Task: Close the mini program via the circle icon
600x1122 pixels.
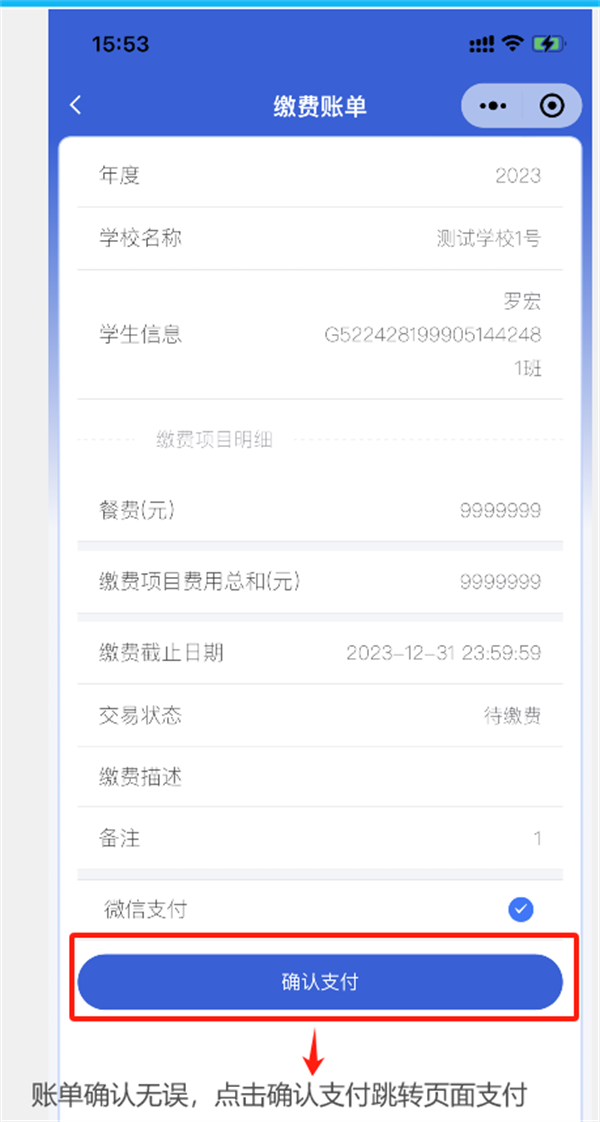Action: point(551,106)
